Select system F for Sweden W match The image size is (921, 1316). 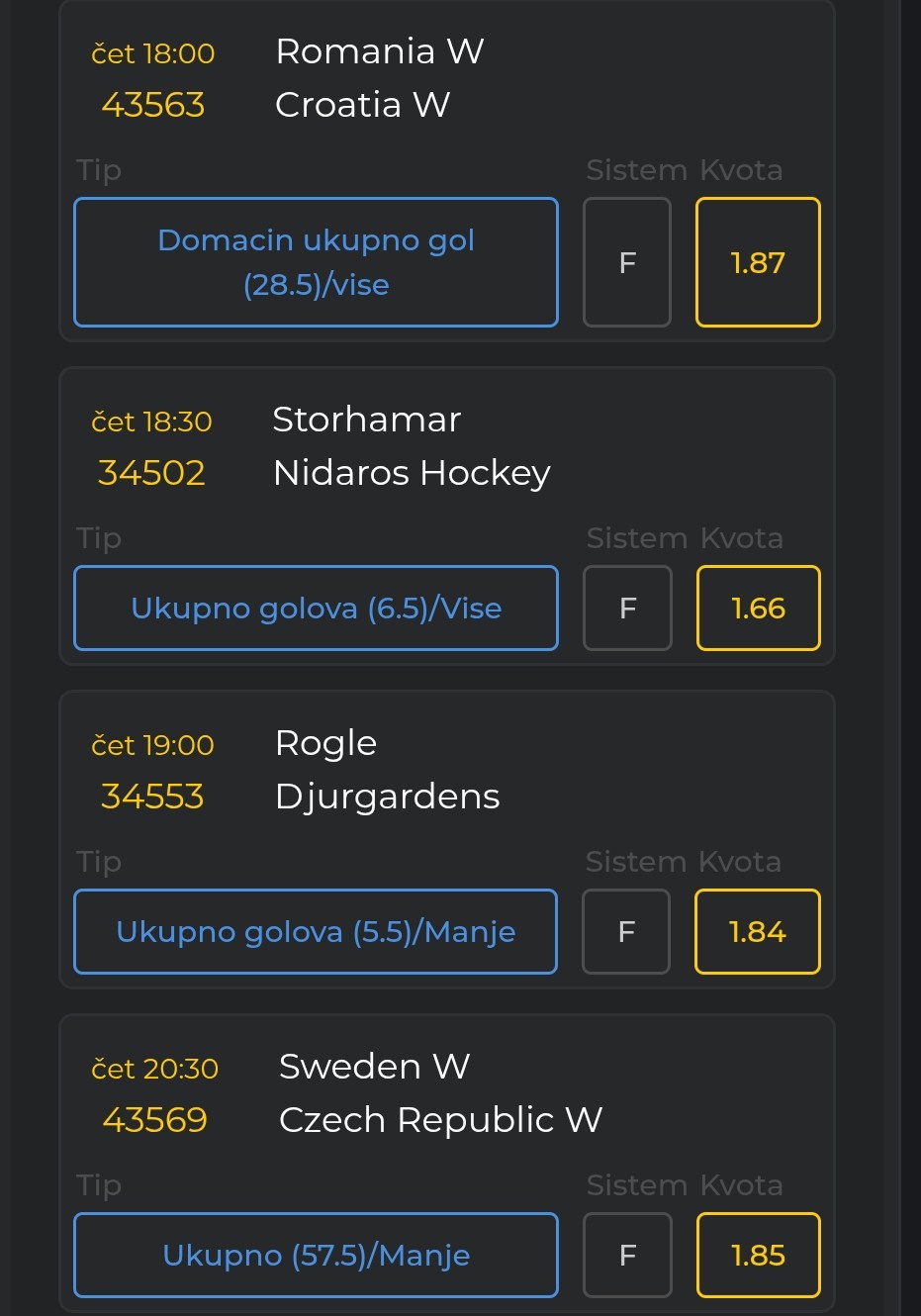click(627, 1255)
